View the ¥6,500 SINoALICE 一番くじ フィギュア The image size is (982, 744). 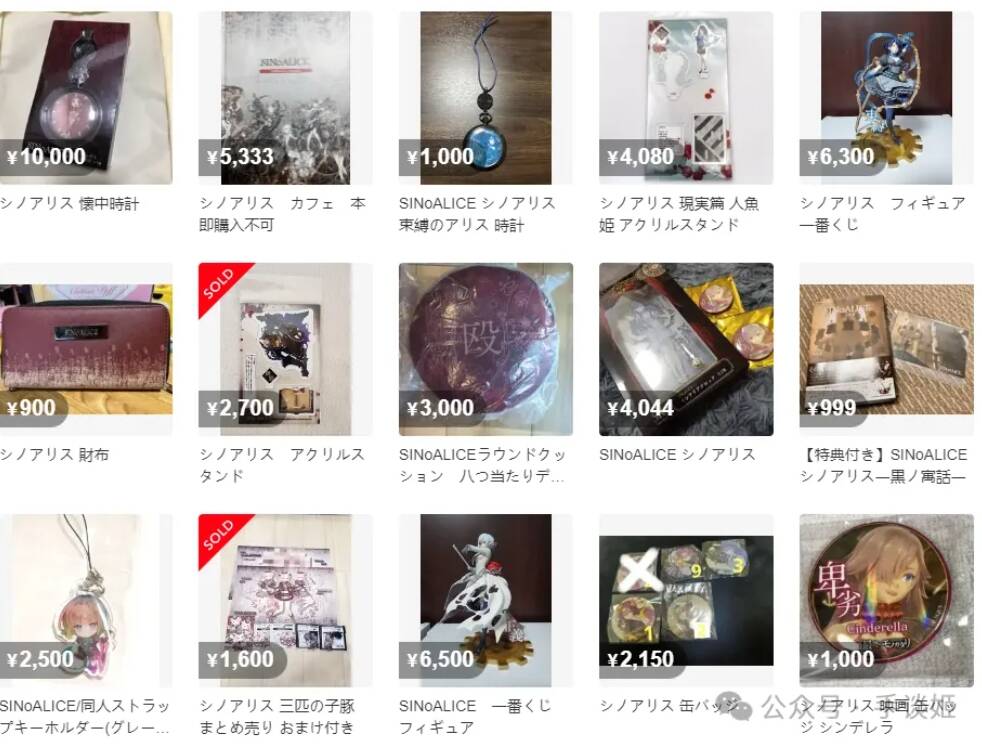(485, 600)
